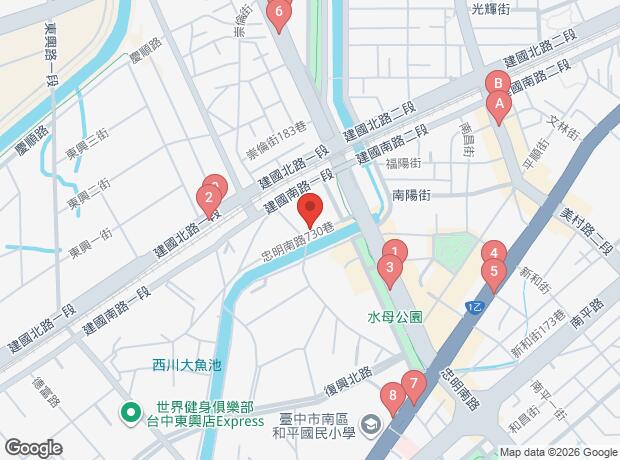Tap map marker number 4
The width and height of the screenshot is (620, 460).
click(492, 254)
